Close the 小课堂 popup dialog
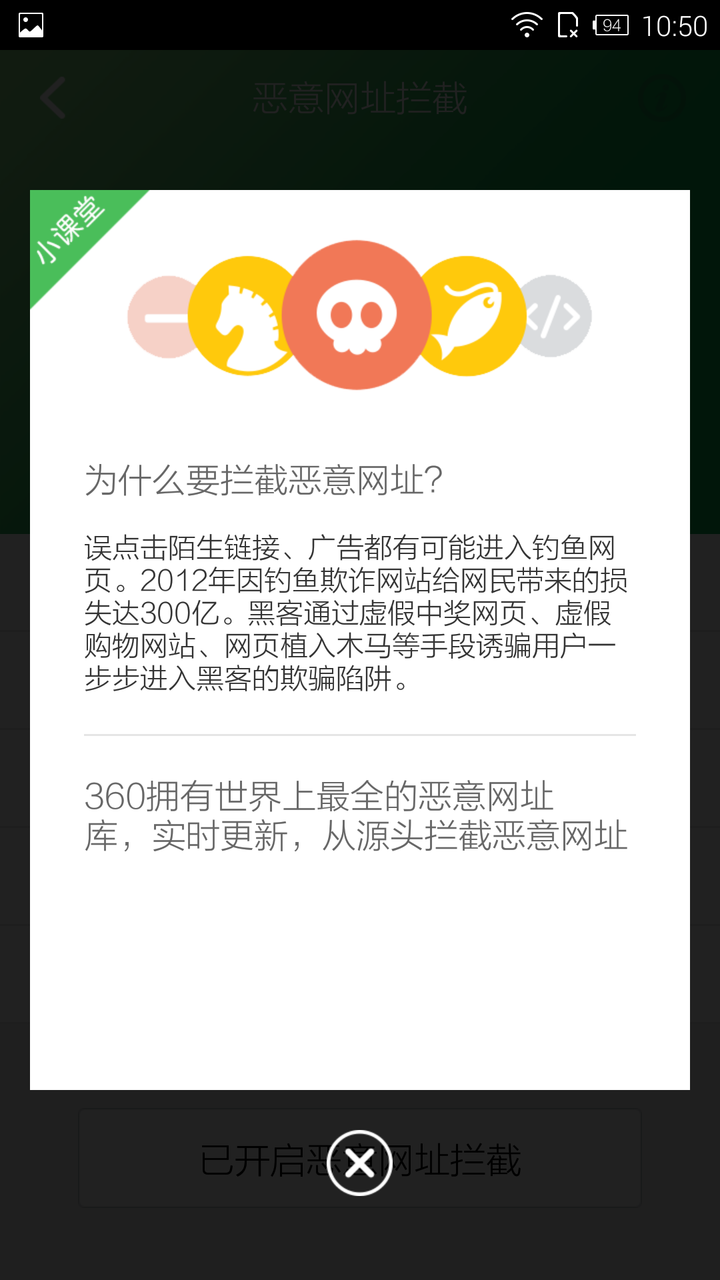The image size is (720, 1280). [359, 1162]
